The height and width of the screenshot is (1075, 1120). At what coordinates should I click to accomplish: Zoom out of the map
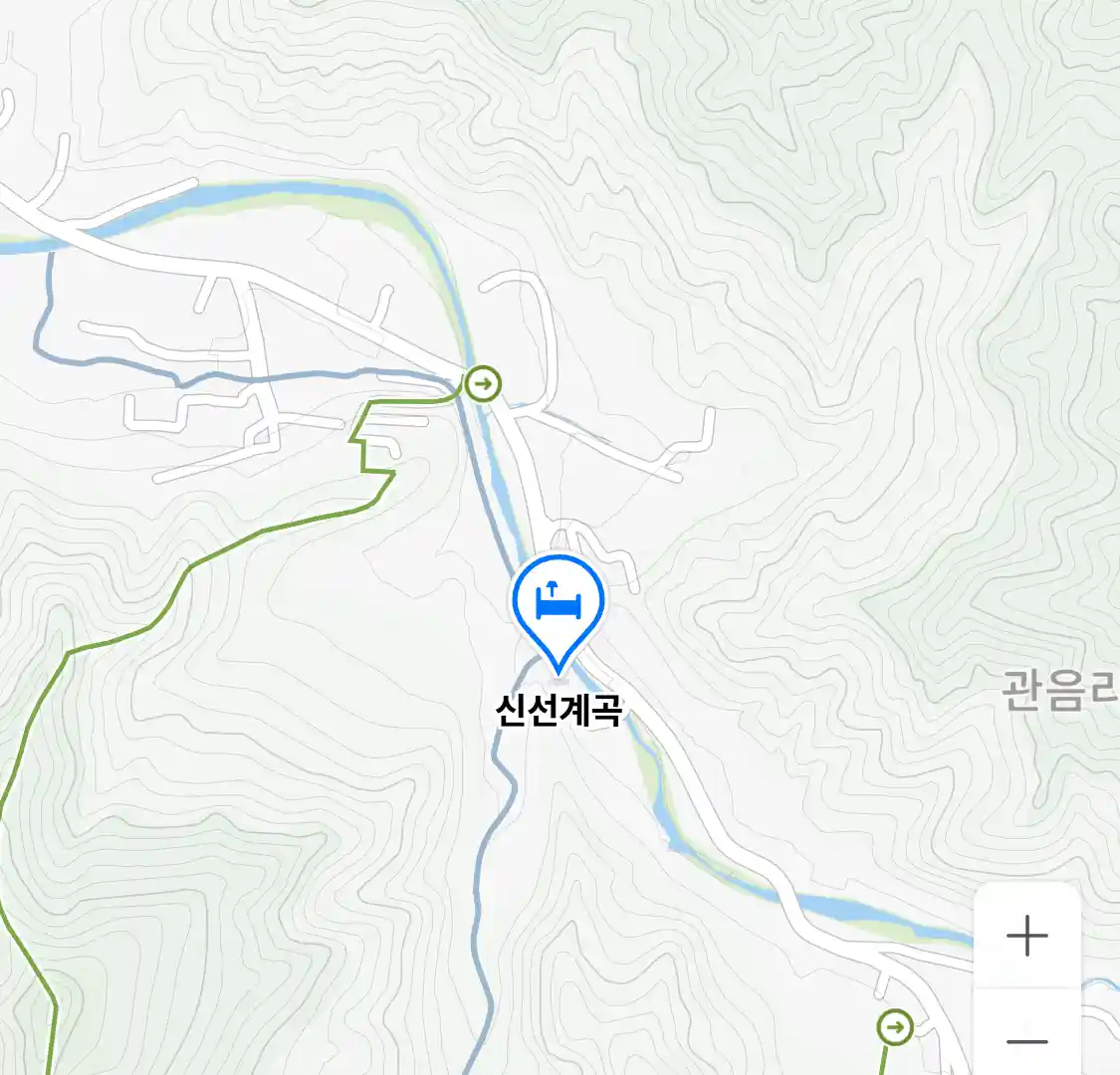1026,1041
